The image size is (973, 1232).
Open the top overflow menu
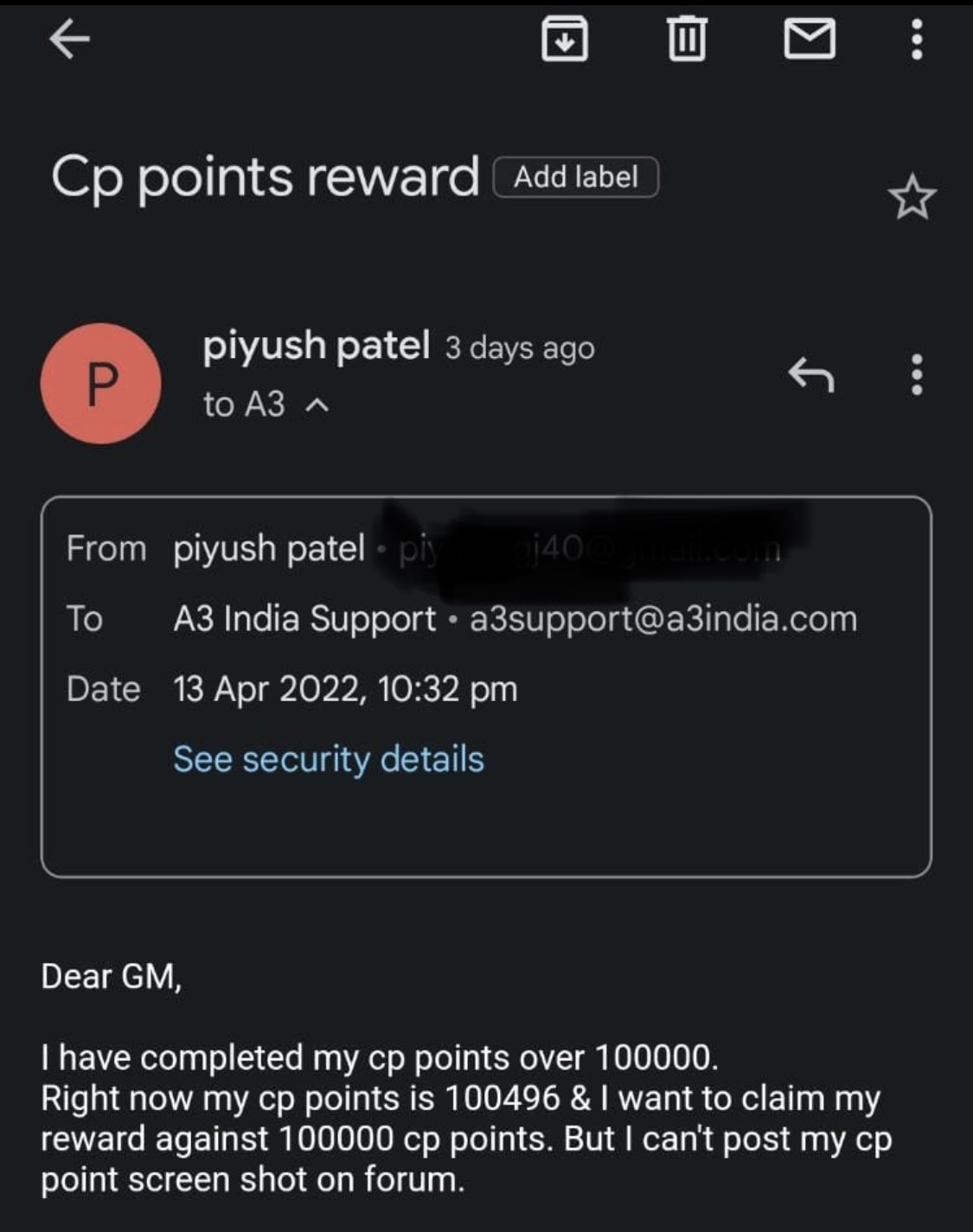click(917, 39)
